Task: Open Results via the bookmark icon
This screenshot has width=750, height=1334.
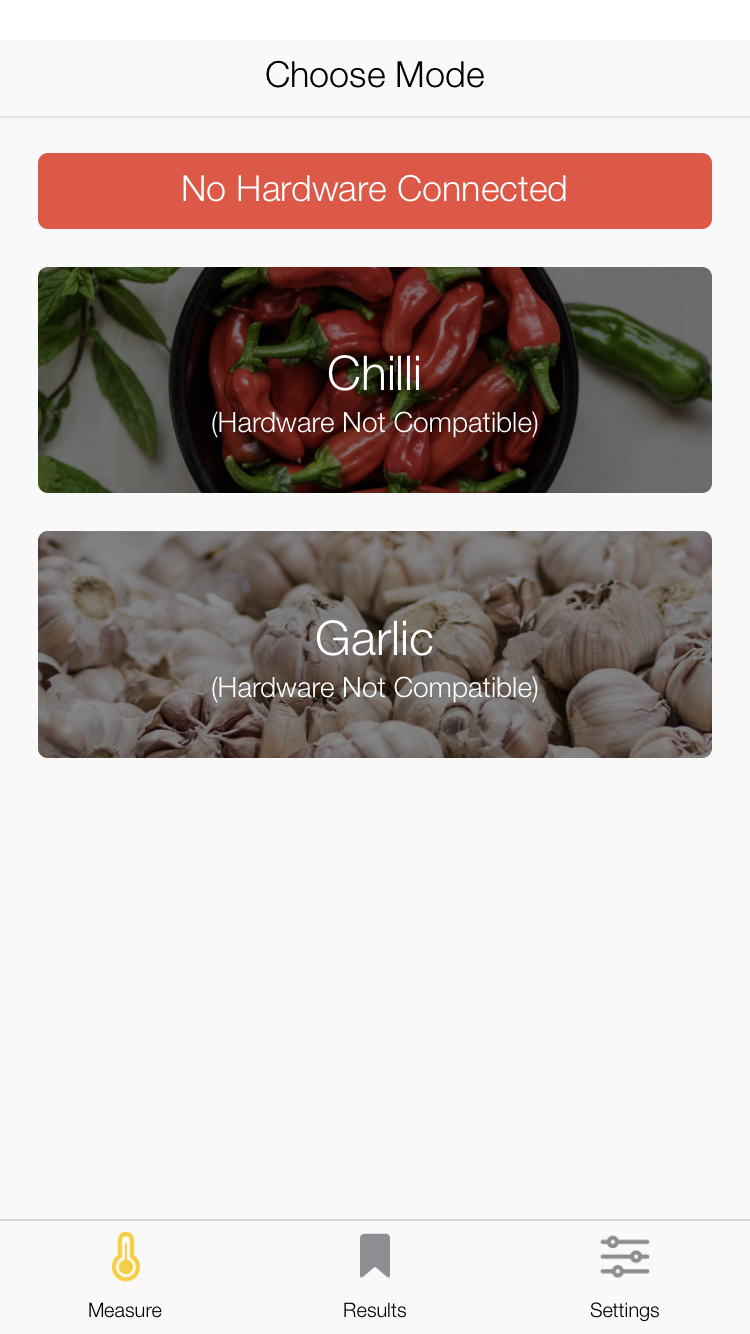Action: click(374, 1254)
